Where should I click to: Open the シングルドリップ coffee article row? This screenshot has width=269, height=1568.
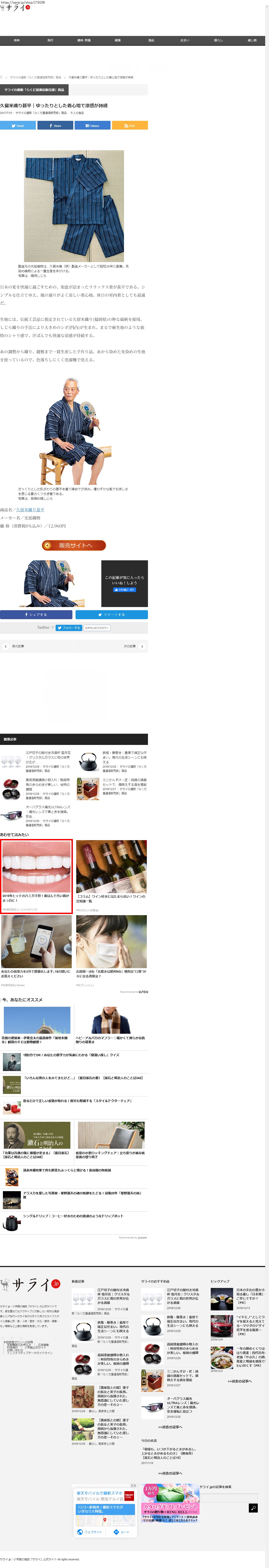click(x=73, y=1216)
